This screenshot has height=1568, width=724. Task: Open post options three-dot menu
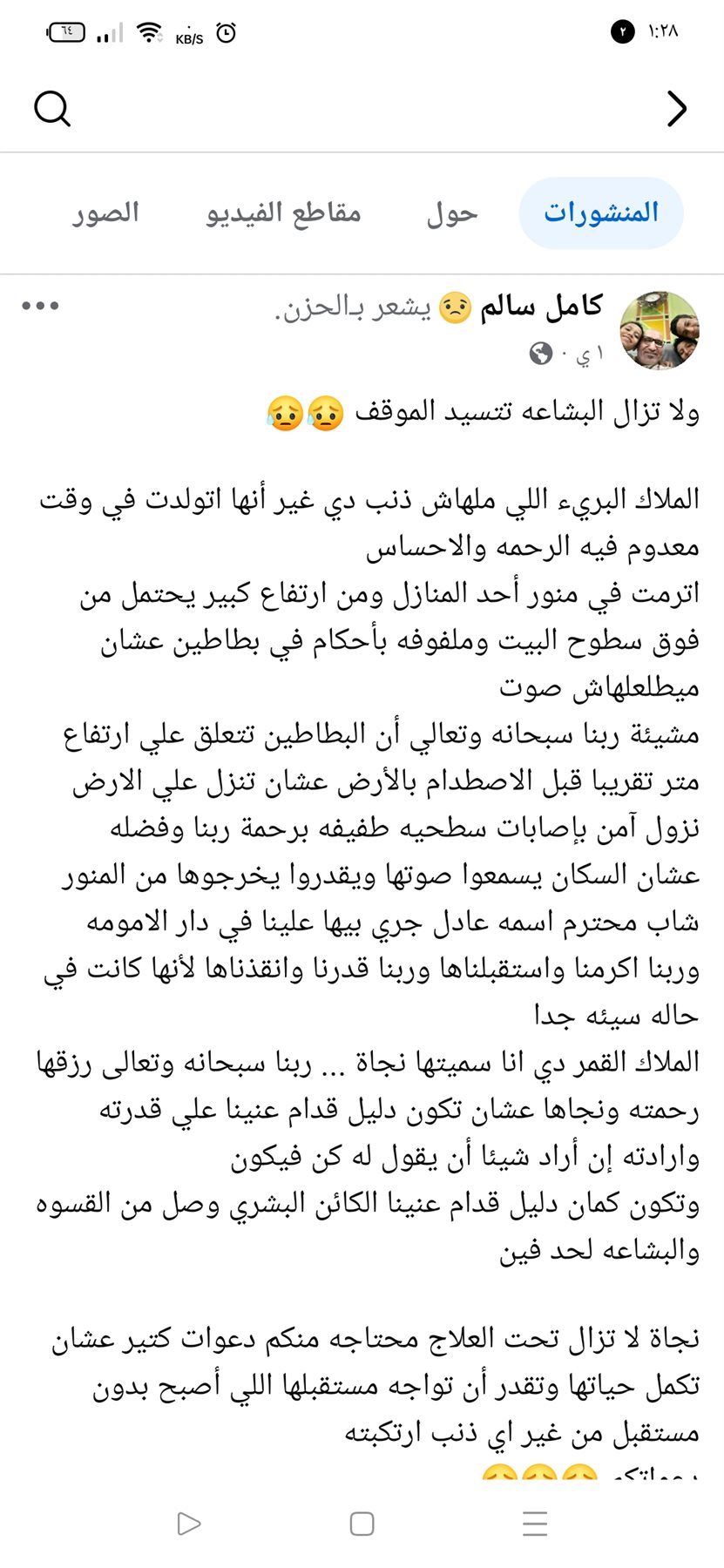[40, 306]
